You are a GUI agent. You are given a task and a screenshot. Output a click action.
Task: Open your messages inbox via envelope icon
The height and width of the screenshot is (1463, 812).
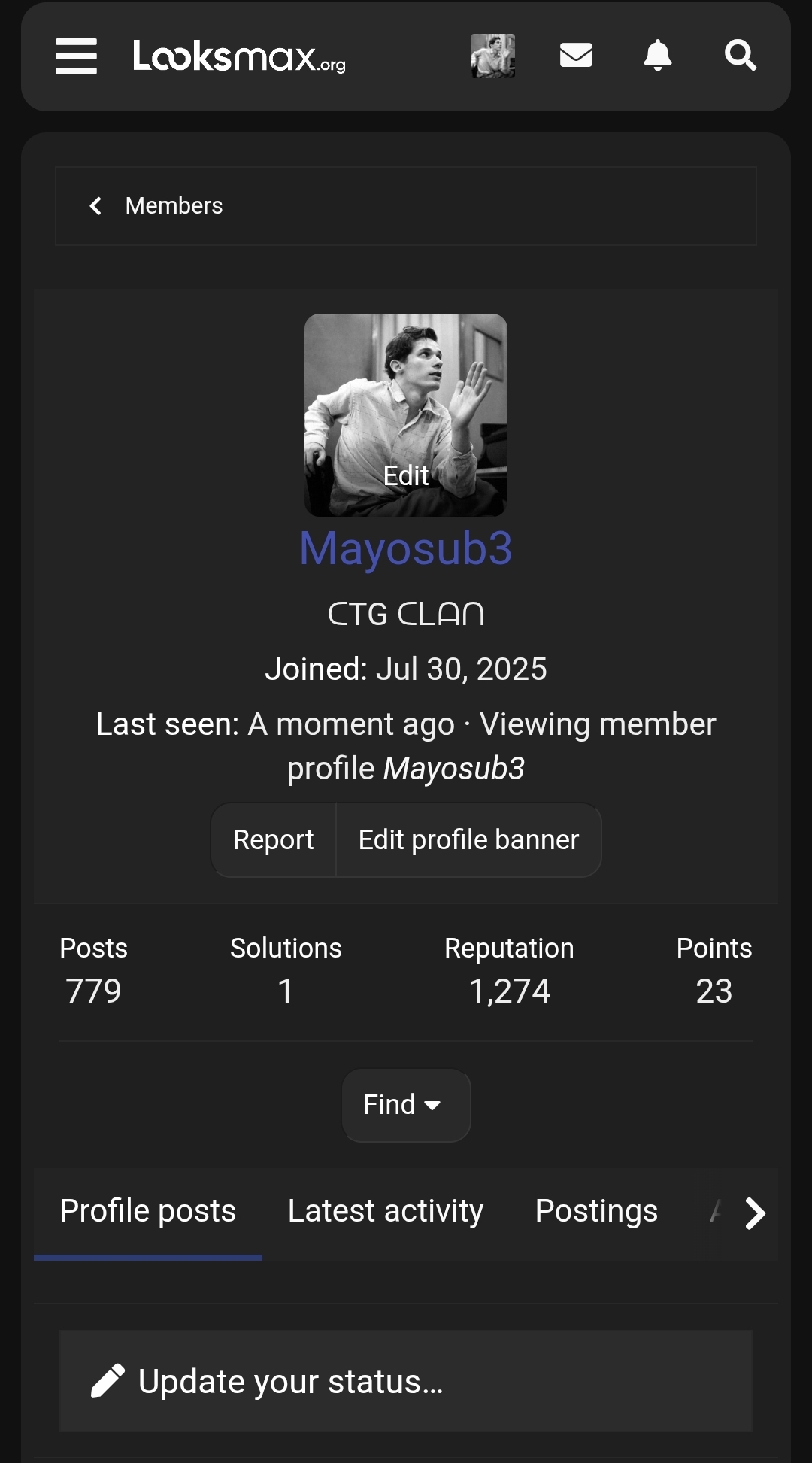[576, 55]
